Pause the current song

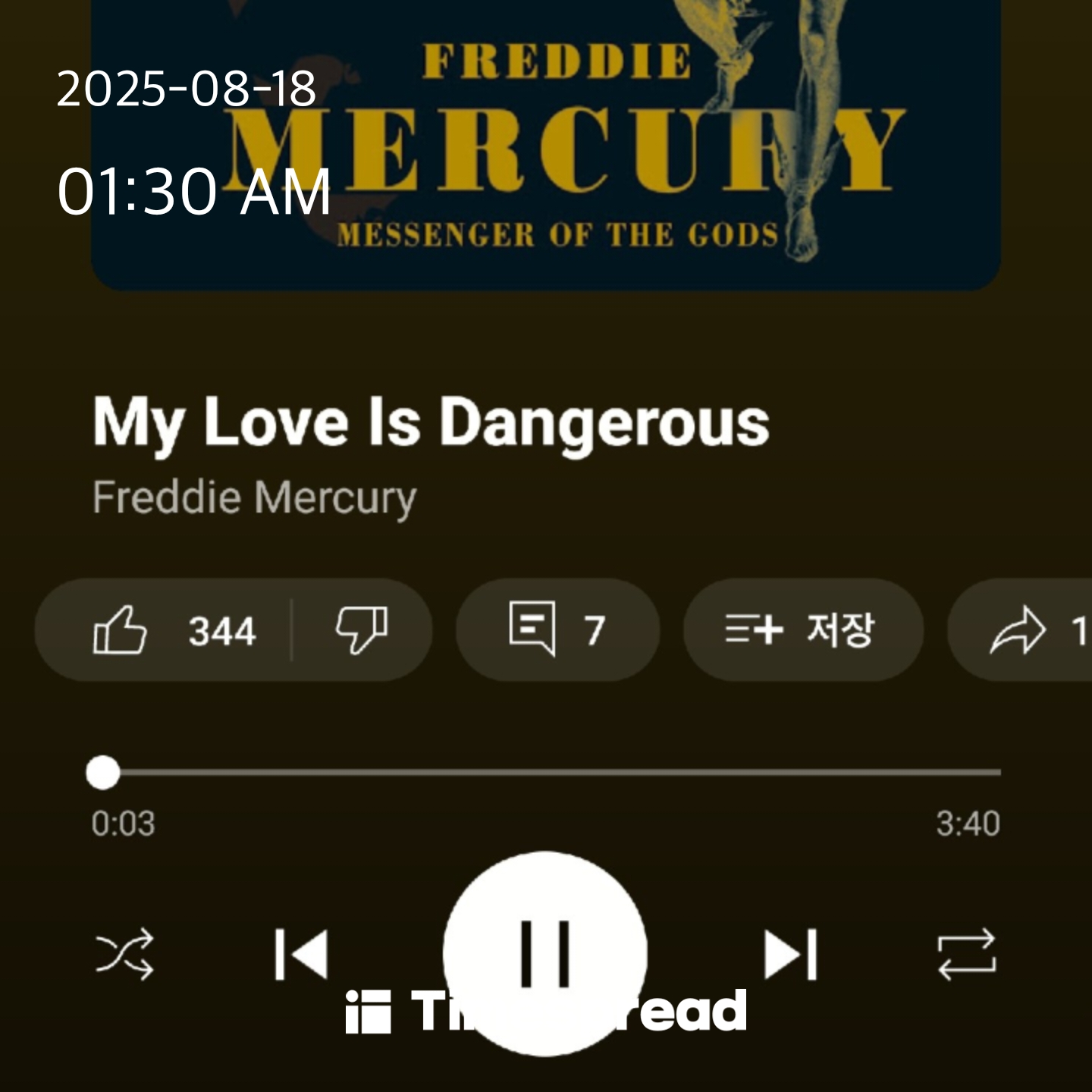click(x=545, y=952)
